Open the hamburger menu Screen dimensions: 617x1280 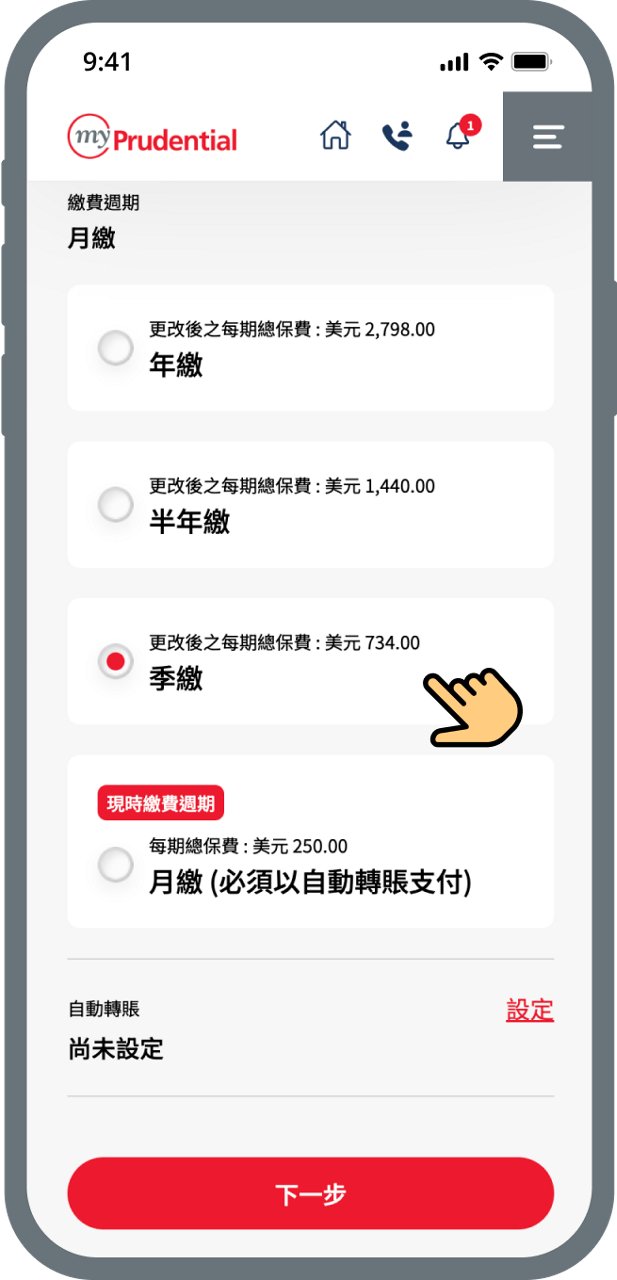pos(547,137)
